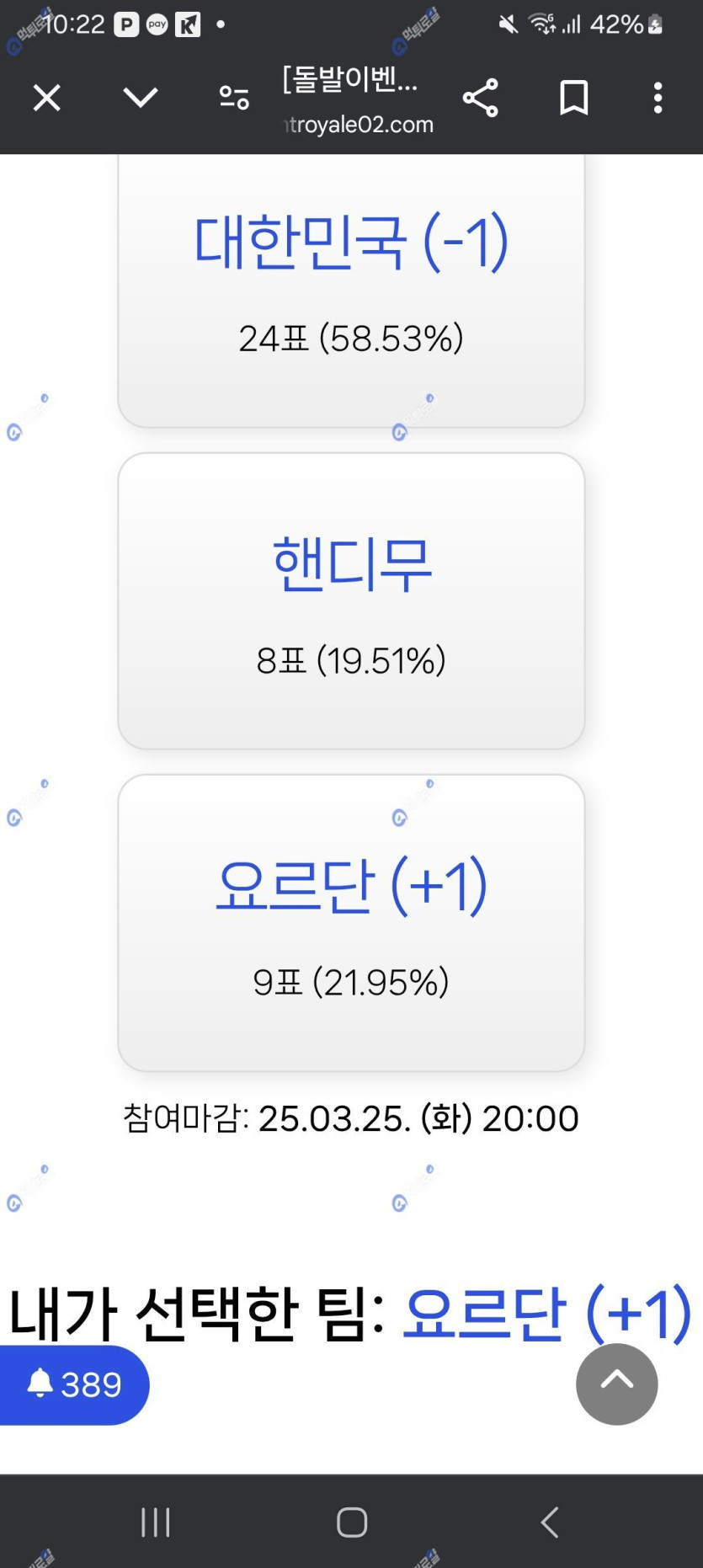Minimize the tab with the down chevron
Image resolution: width=703 pixels, height=1568 pixels.
click(141, 98)
